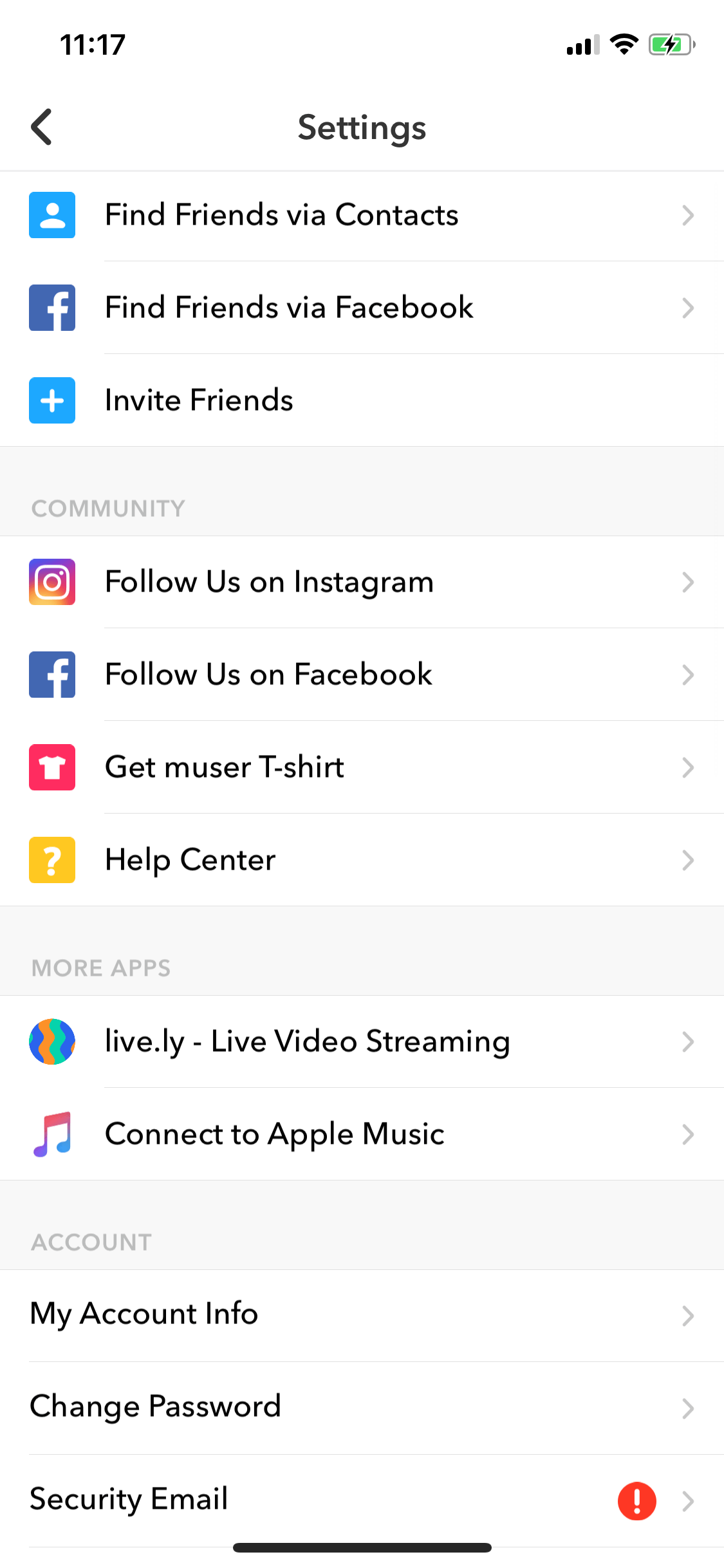Select Get muser T-shirt
The width and height of the screenshot is (724, 1568).
362,767
